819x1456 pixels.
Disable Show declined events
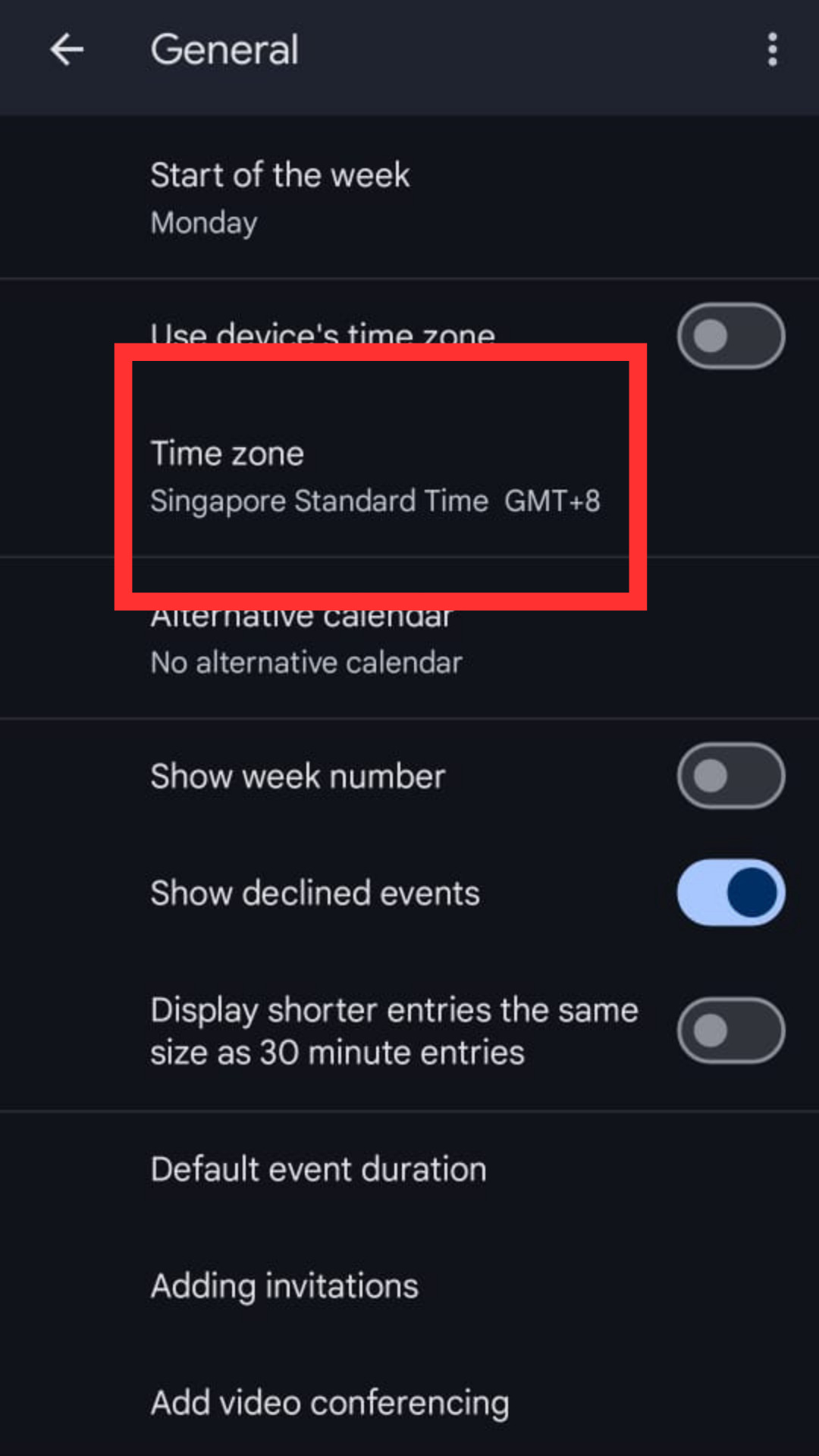[x=731, y=893]
